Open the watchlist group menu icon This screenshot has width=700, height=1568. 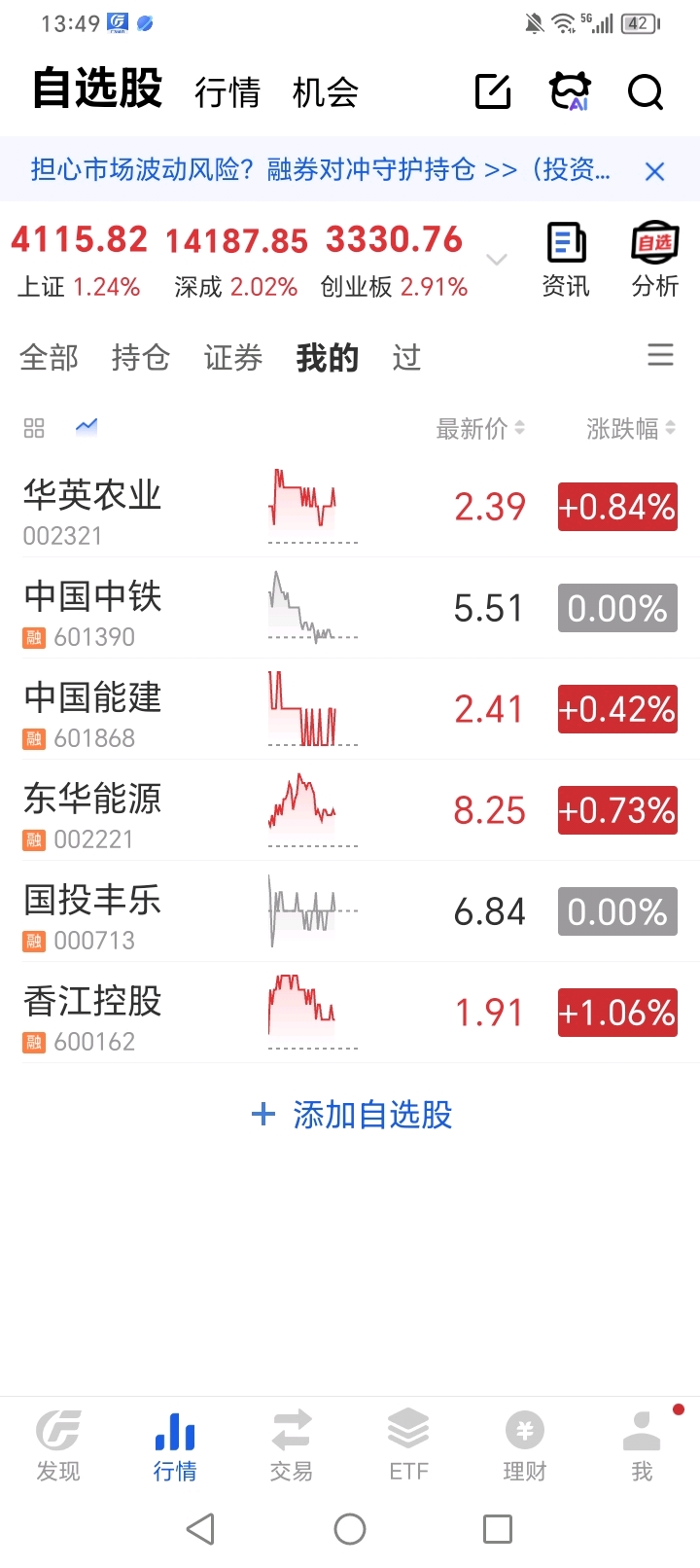660,355
